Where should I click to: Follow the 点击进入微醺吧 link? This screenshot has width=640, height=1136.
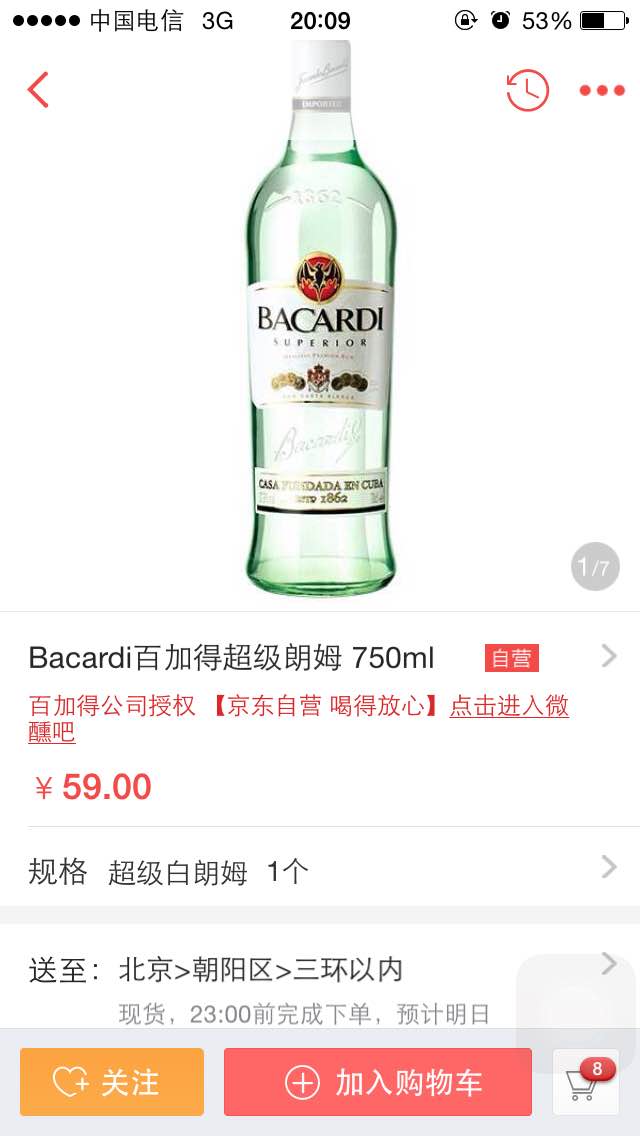[299, 718]
